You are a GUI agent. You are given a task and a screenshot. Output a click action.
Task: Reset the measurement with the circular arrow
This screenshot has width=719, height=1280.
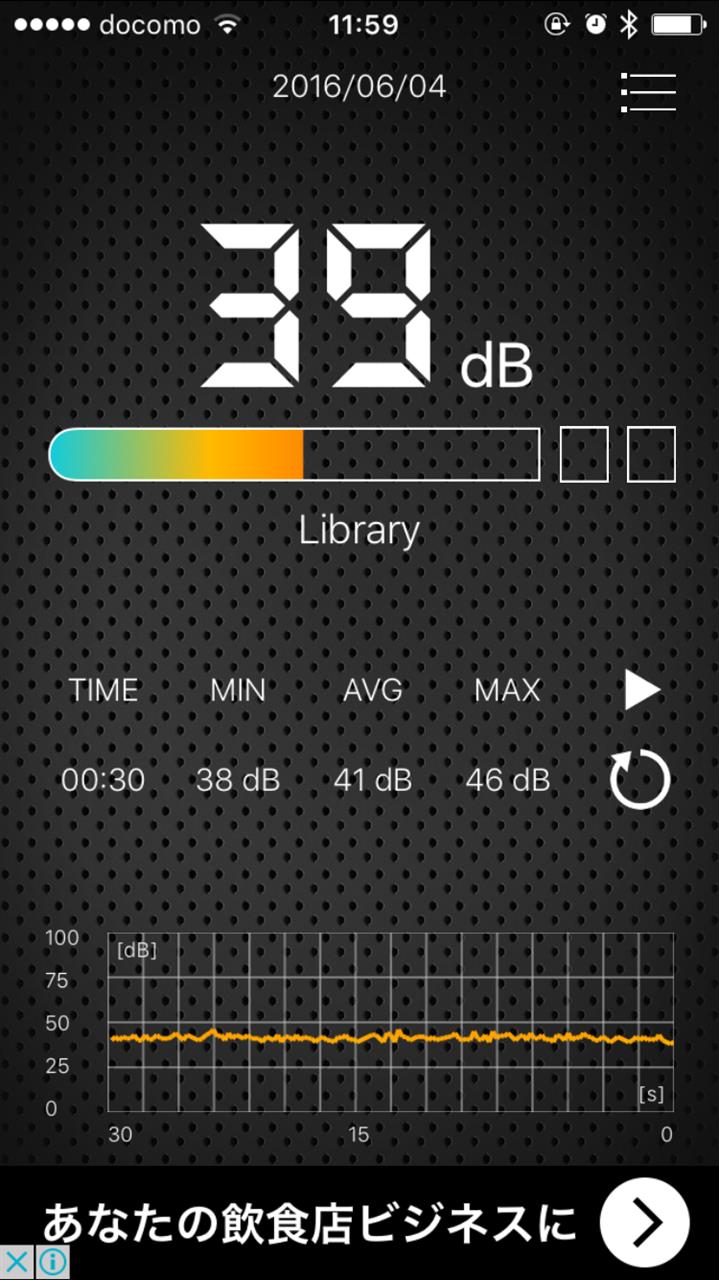[x=640, y=781]
